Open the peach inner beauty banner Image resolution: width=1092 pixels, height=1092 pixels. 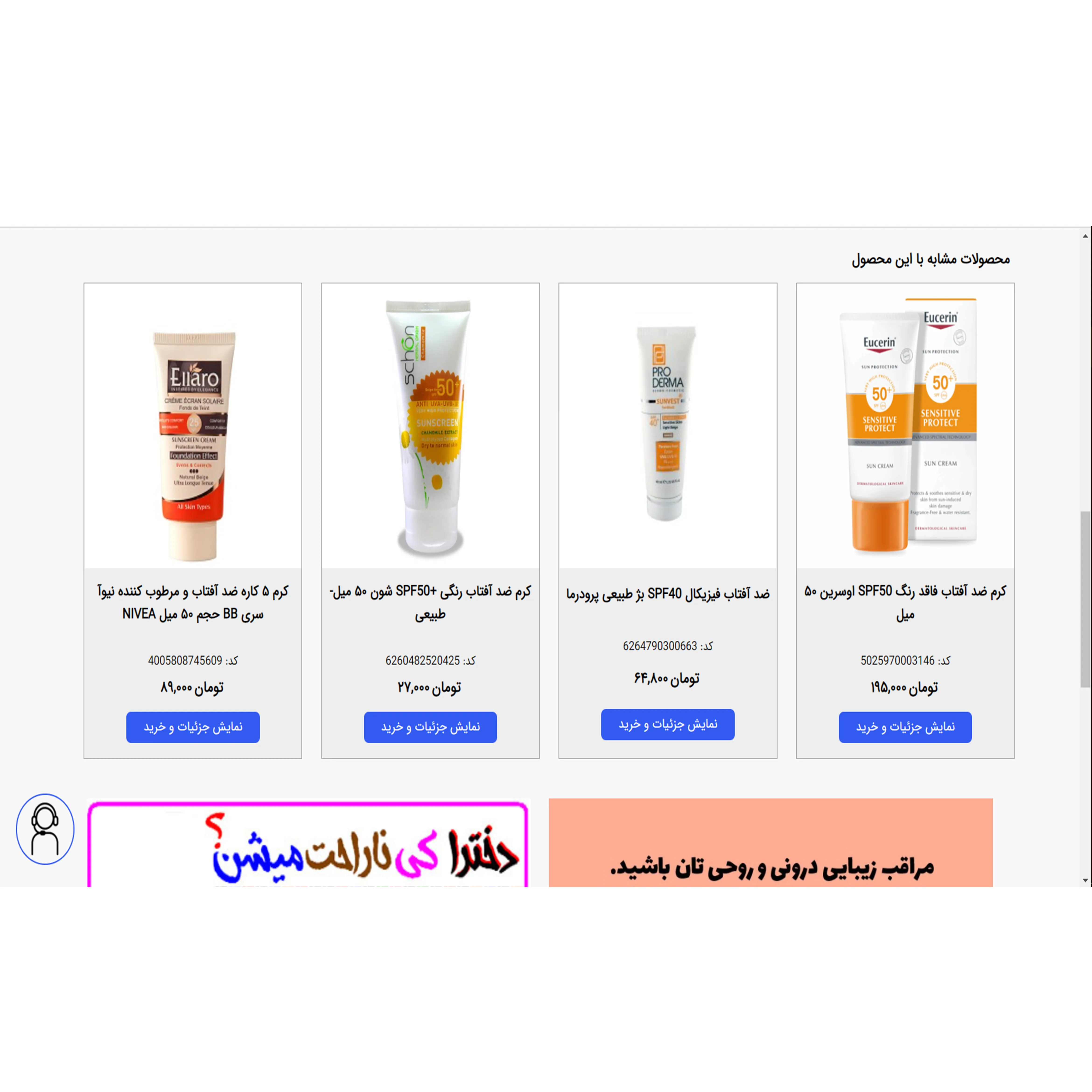coord(770,842)
